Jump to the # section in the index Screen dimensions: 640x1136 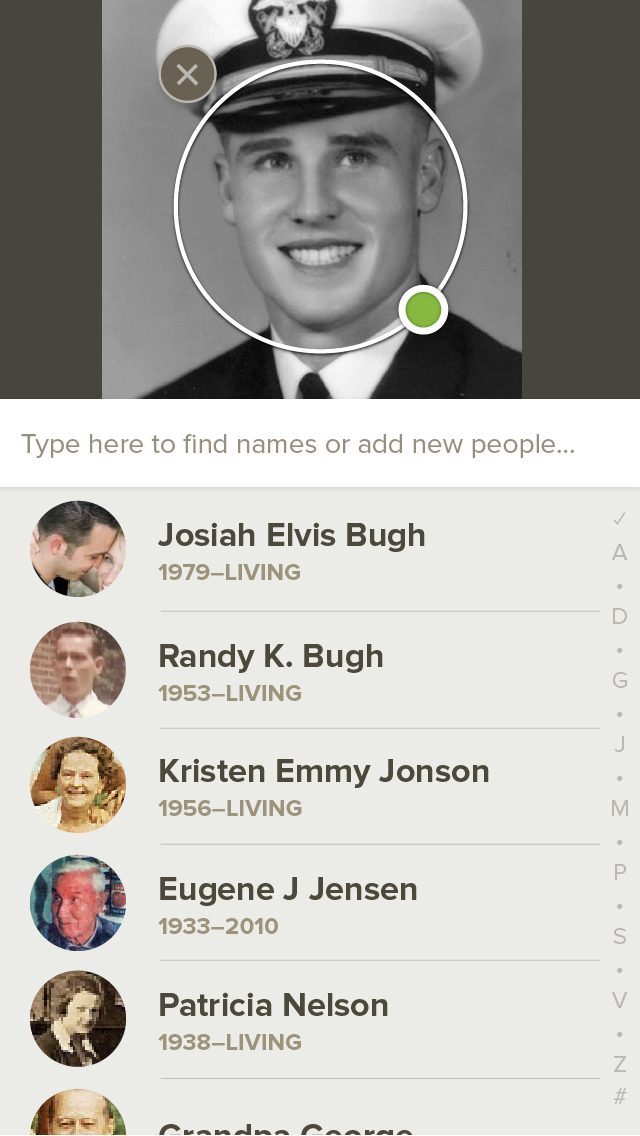[x=620, y=1096]
